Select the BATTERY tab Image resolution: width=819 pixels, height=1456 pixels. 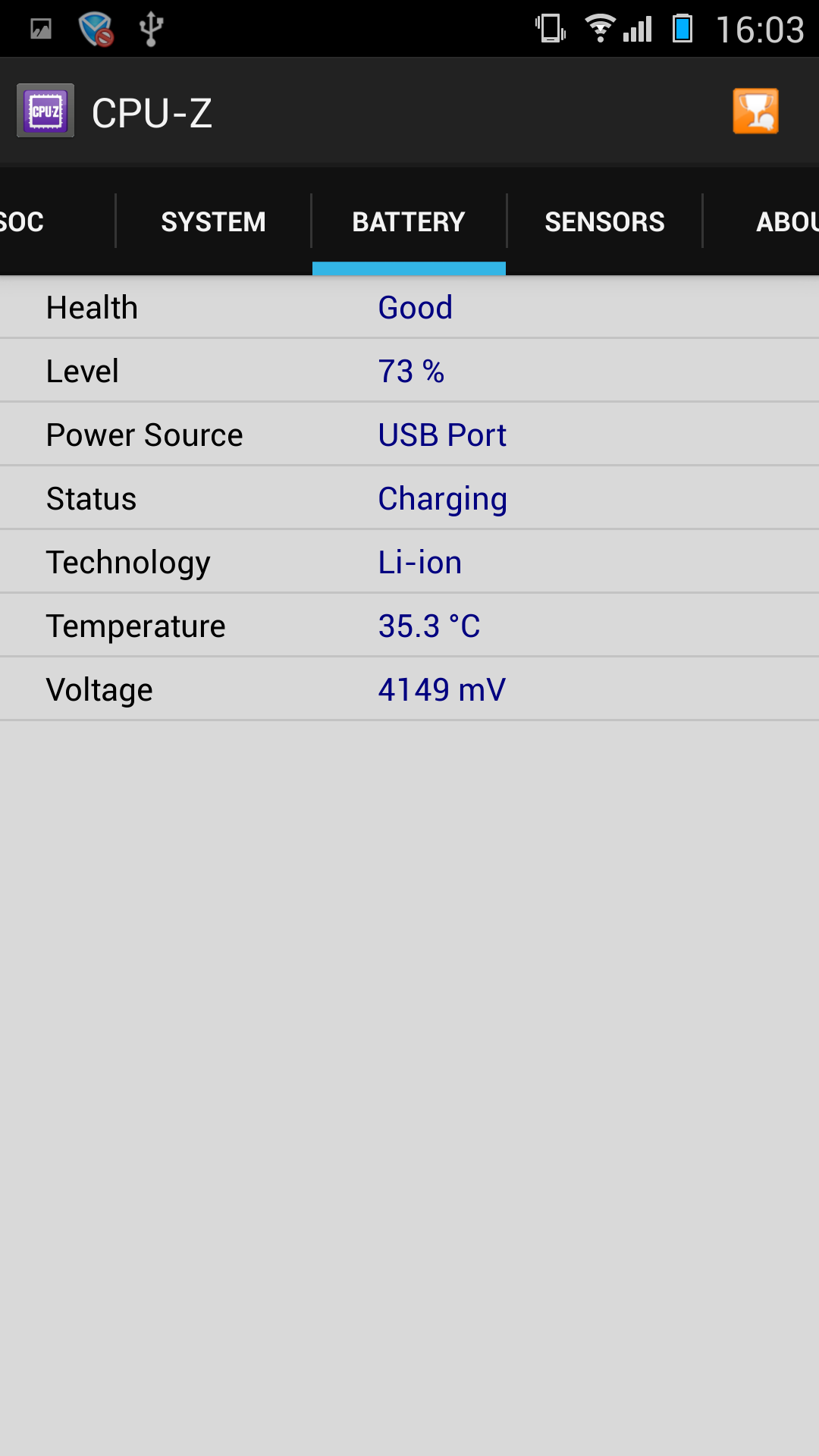point(409,222)
